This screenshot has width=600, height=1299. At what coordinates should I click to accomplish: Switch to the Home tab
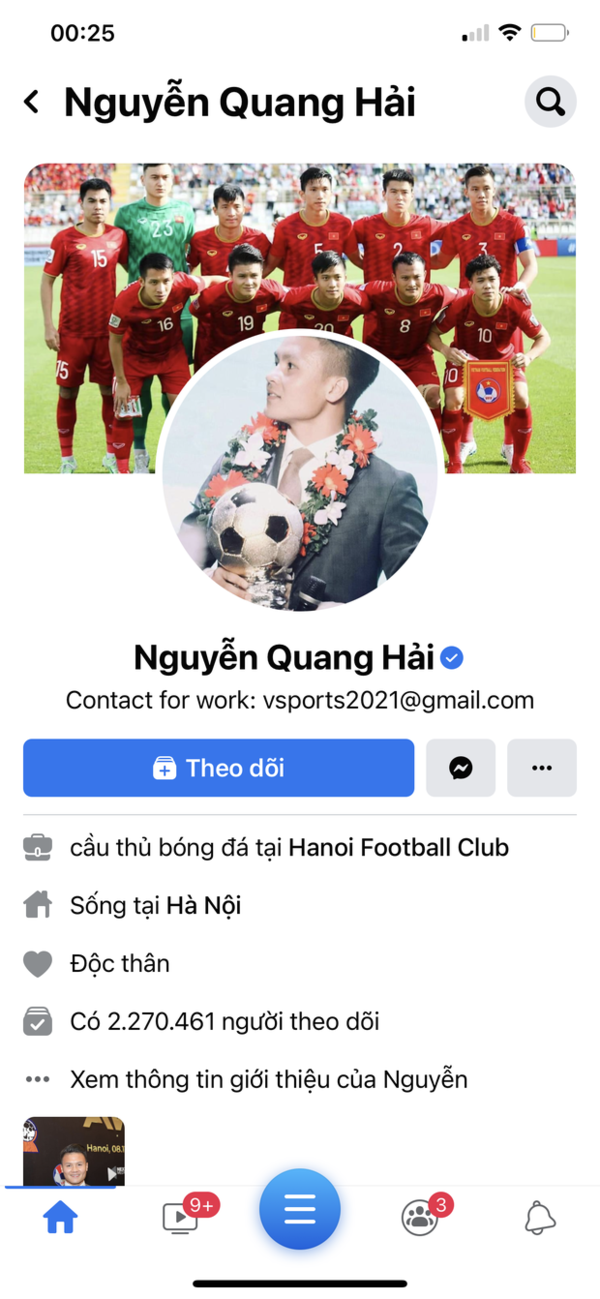60,1218
